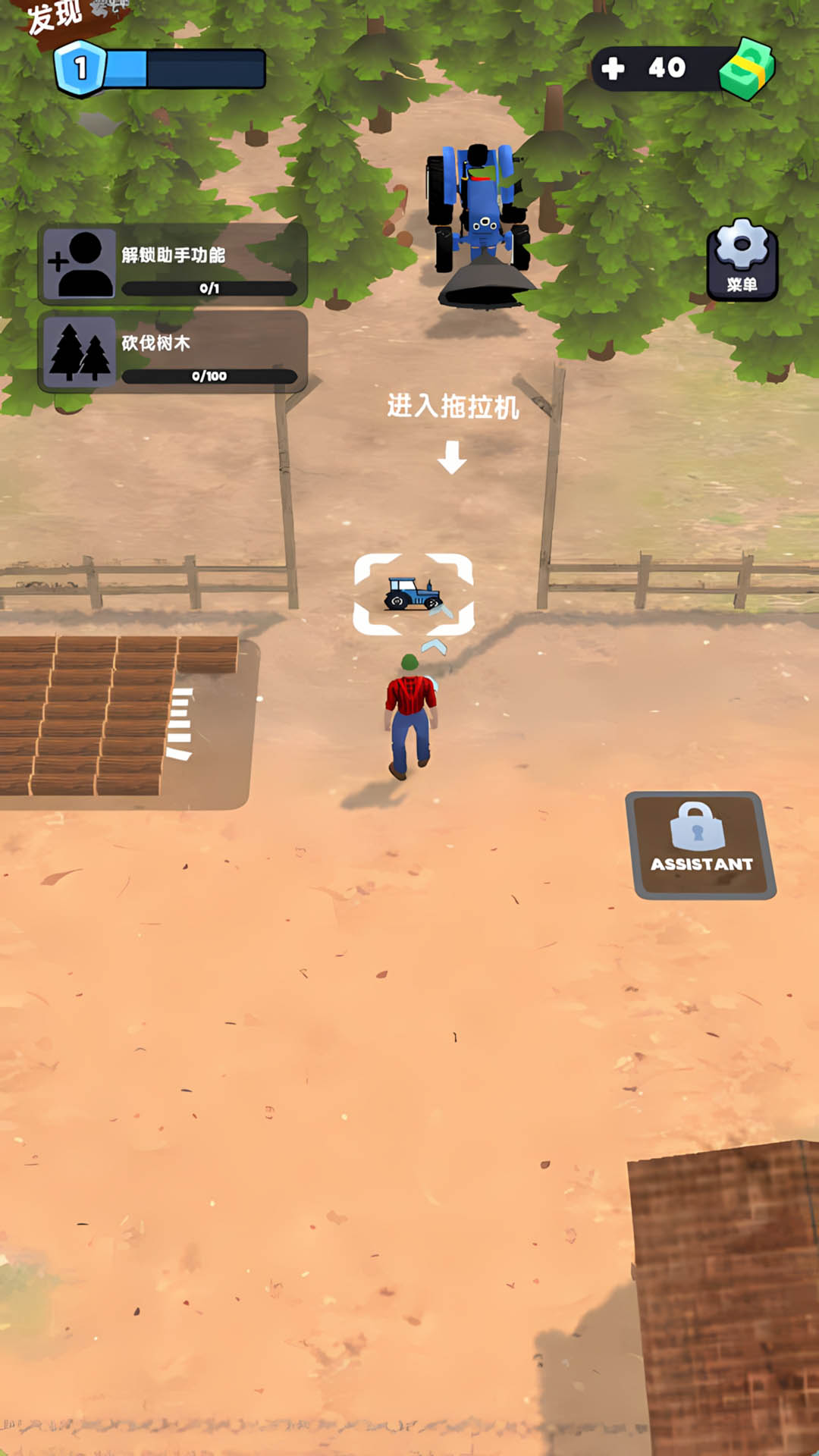819x1456 pixels.
Task: Open the 菜单 gear menu
Action: [x=742, y=259]
